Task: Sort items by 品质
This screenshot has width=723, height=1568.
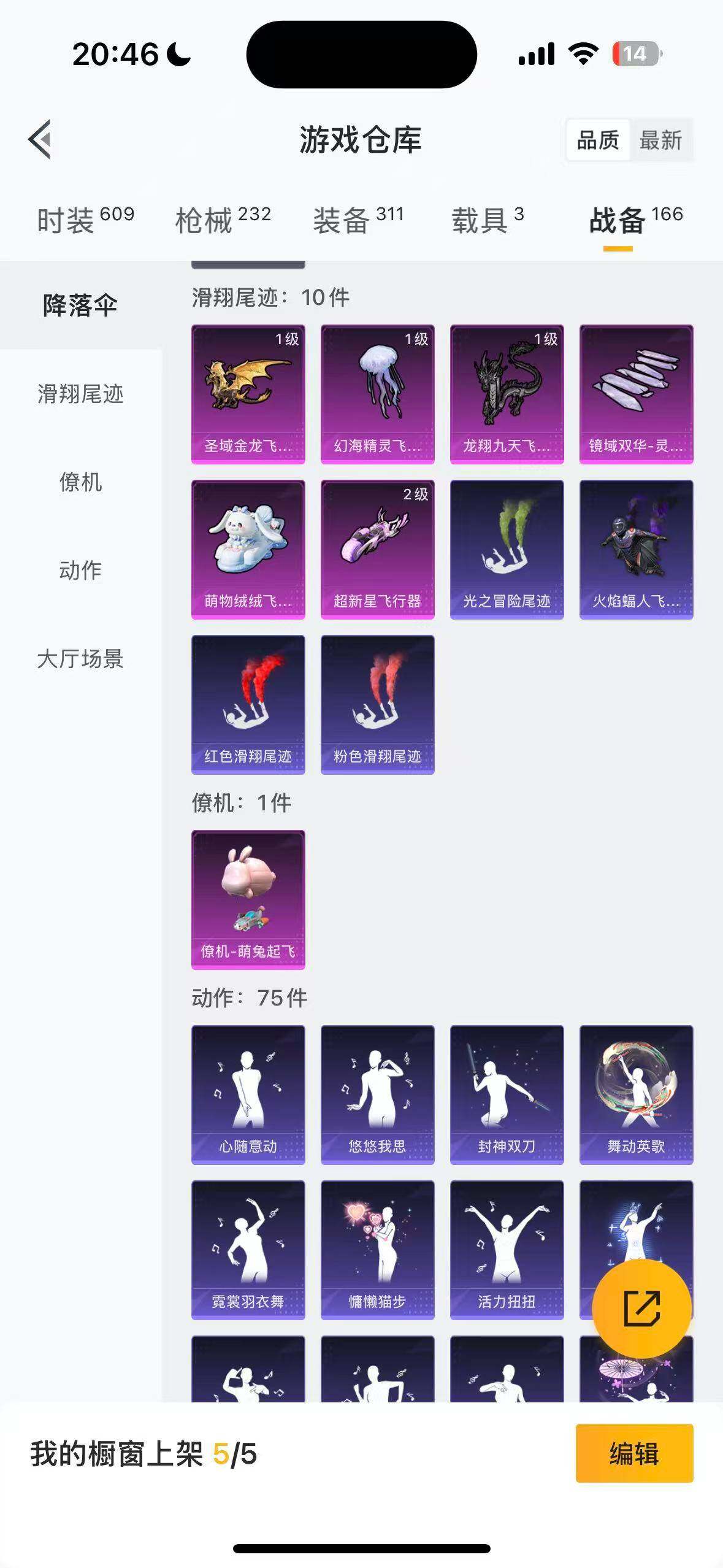Action: click(598, 140)
